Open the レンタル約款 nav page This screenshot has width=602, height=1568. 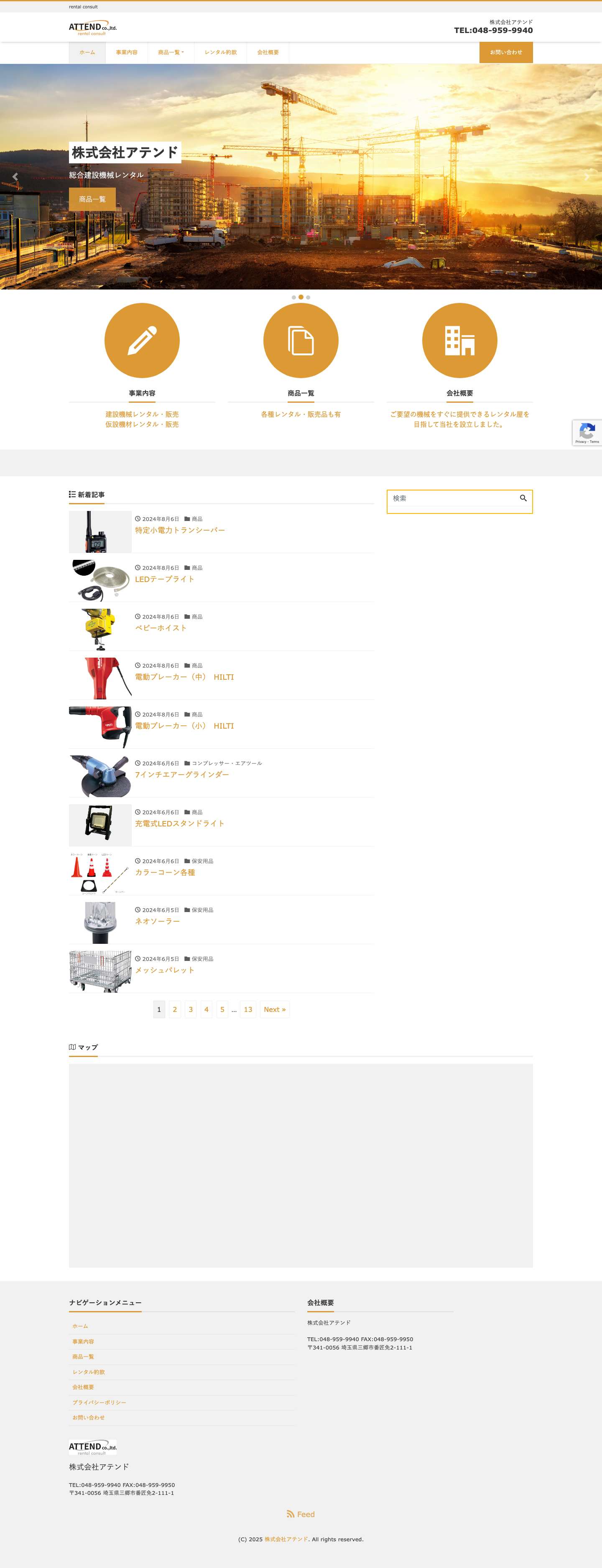221,52
